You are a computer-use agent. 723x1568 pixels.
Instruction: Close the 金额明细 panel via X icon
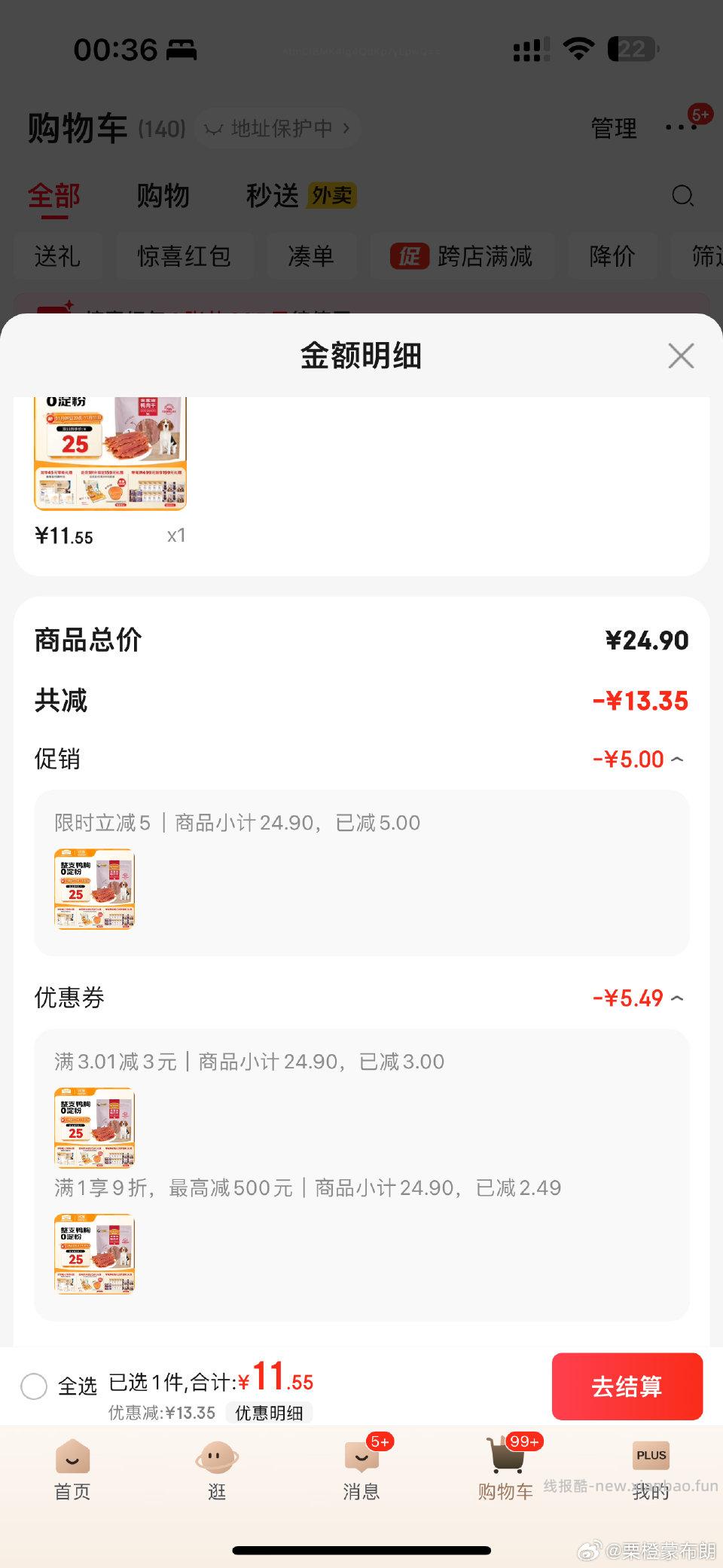(680, 355)
